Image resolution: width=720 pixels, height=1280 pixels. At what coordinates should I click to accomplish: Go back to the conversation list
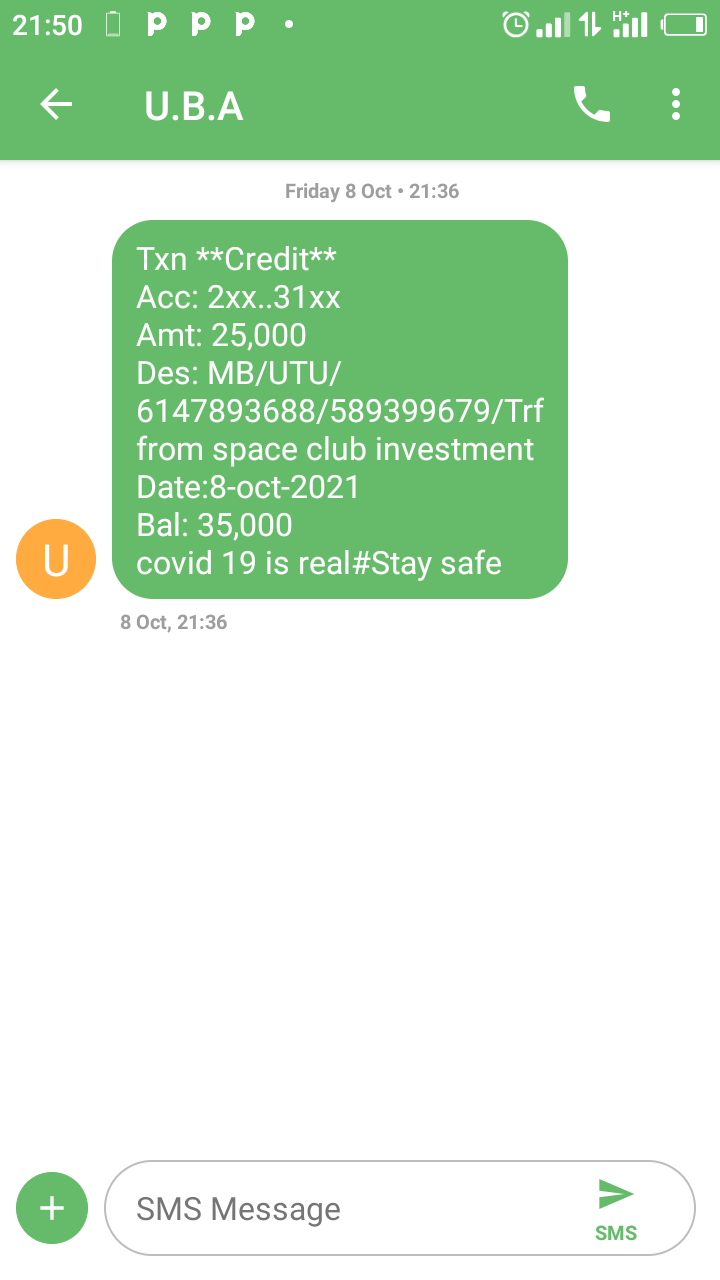point(56,105)
